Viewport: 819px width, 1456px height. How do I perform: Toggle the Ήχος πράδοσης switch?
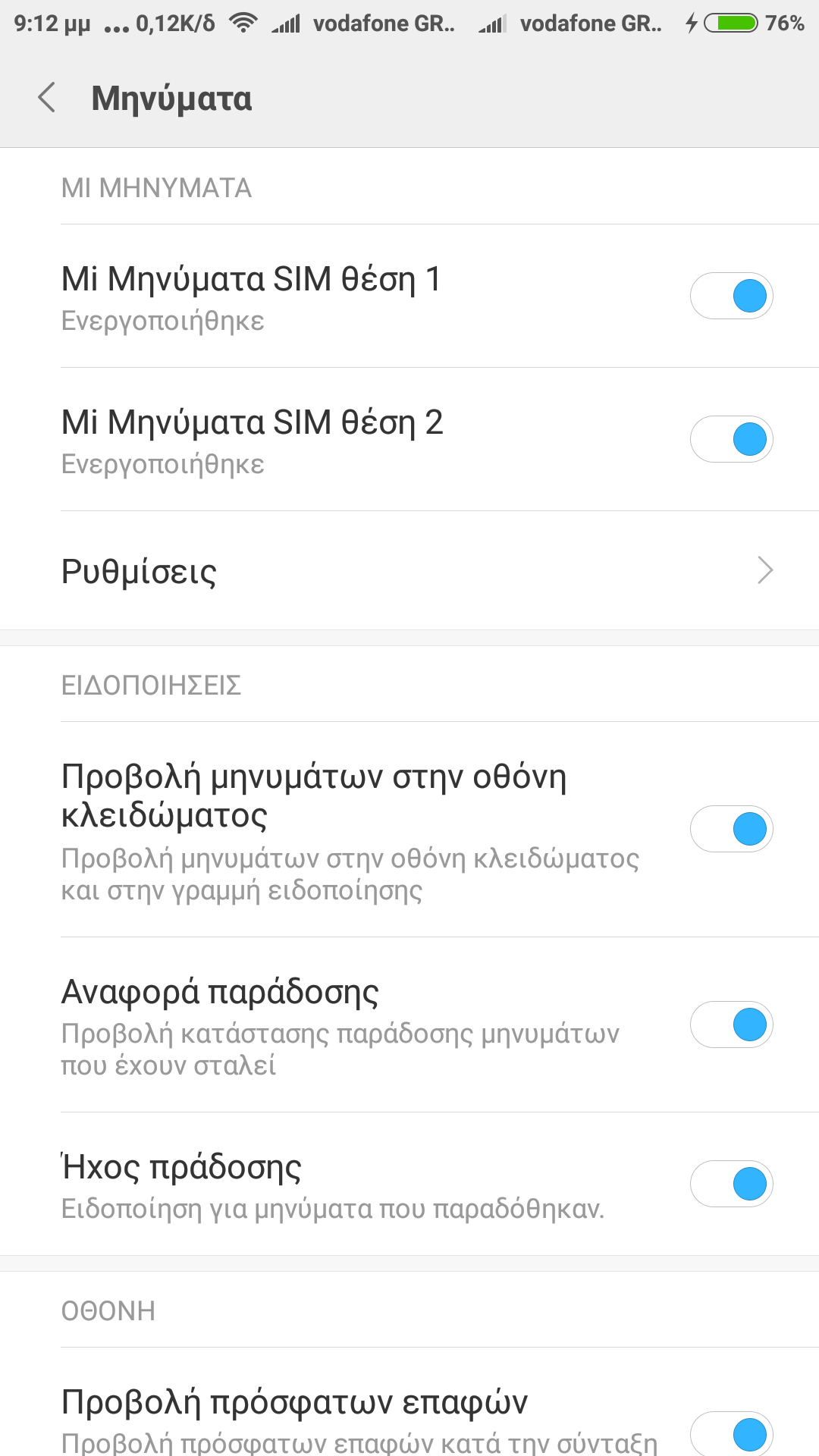click(x=731, y=1184)
